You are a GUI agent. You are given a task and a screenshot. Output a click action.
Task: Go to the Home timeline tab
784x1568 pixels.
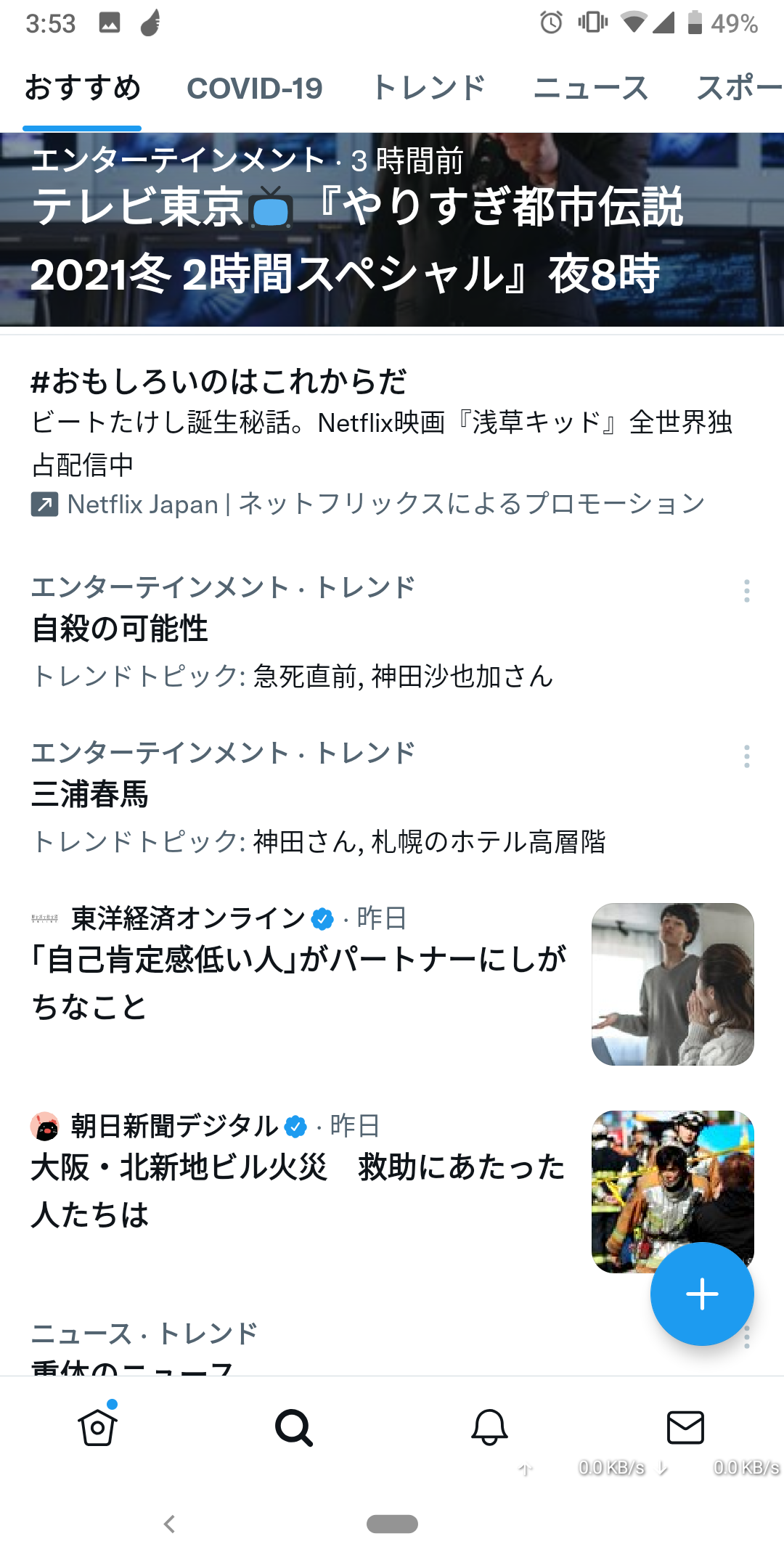coord(98,1428)
